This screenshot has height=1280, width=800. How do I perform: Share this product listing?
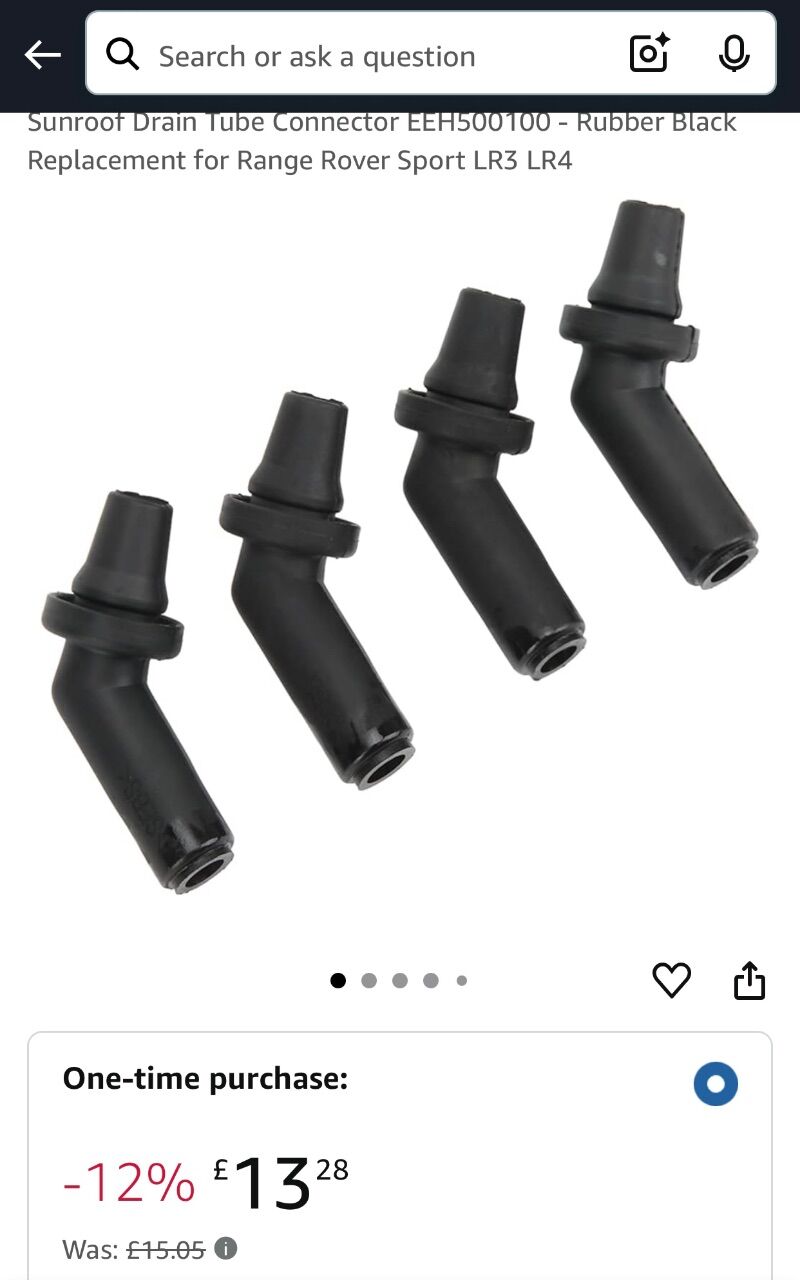pyautogui.click(x=749, y=980)
